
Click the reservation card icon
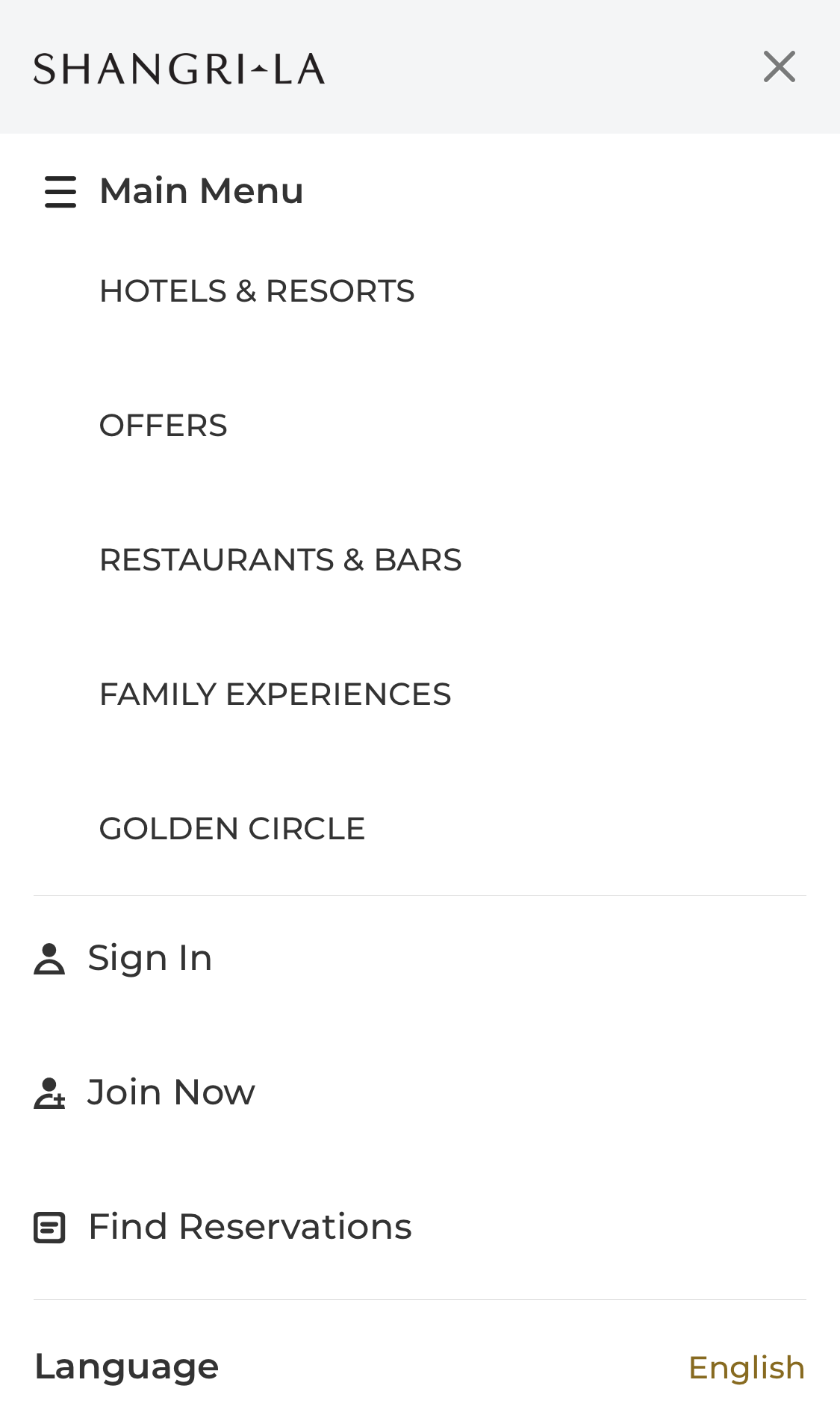48,1226
